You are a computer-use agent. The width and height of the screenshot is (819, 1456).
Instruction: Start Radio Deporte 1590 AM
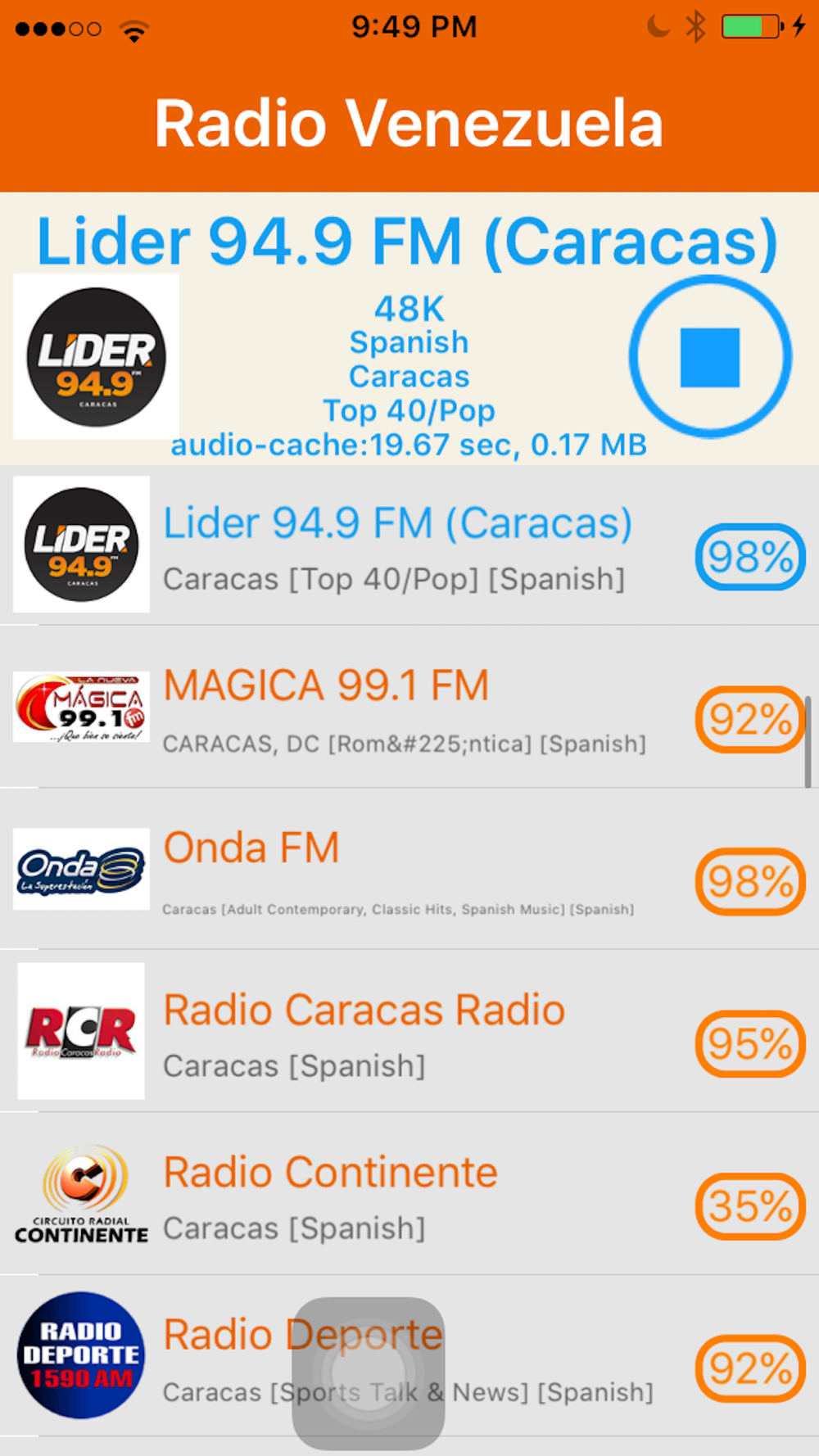click(x=409, y=1355)
